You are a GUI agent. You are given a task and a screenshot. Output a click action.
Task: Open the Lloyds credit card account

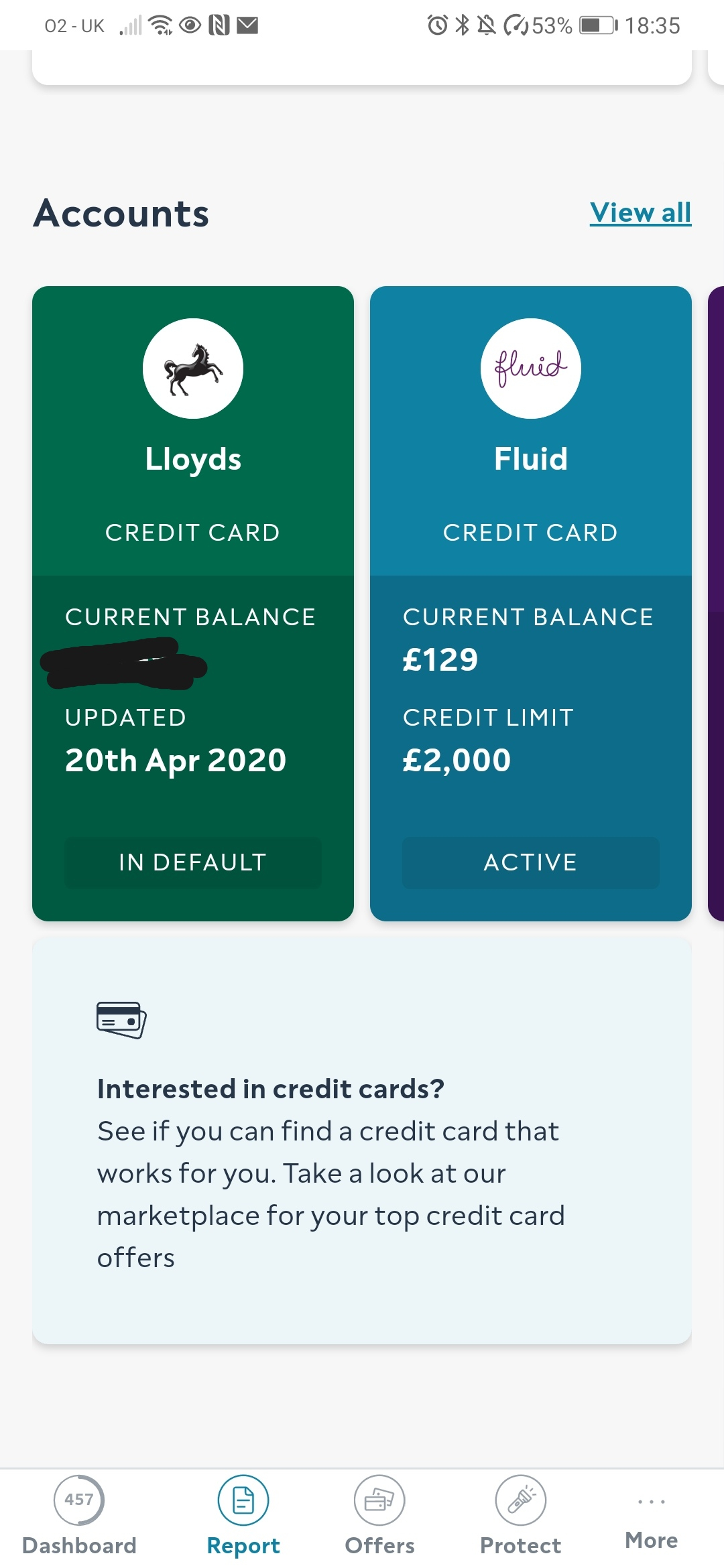[193, 603]
